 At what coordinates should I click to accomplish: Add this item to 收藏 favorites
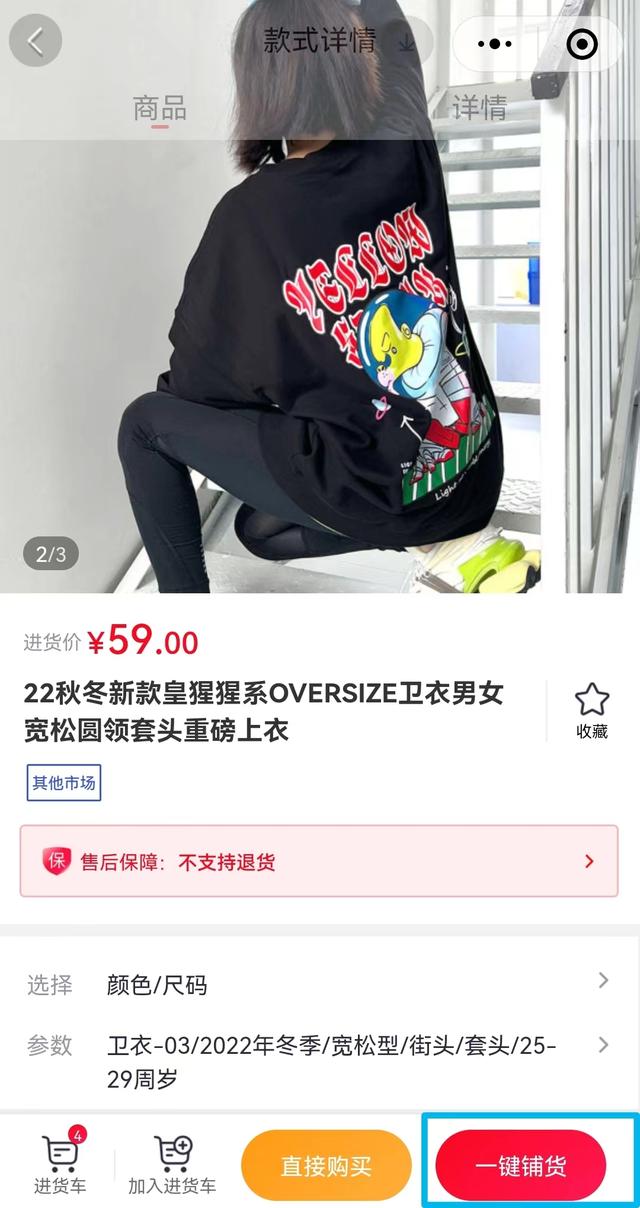[x=592, y=711]
